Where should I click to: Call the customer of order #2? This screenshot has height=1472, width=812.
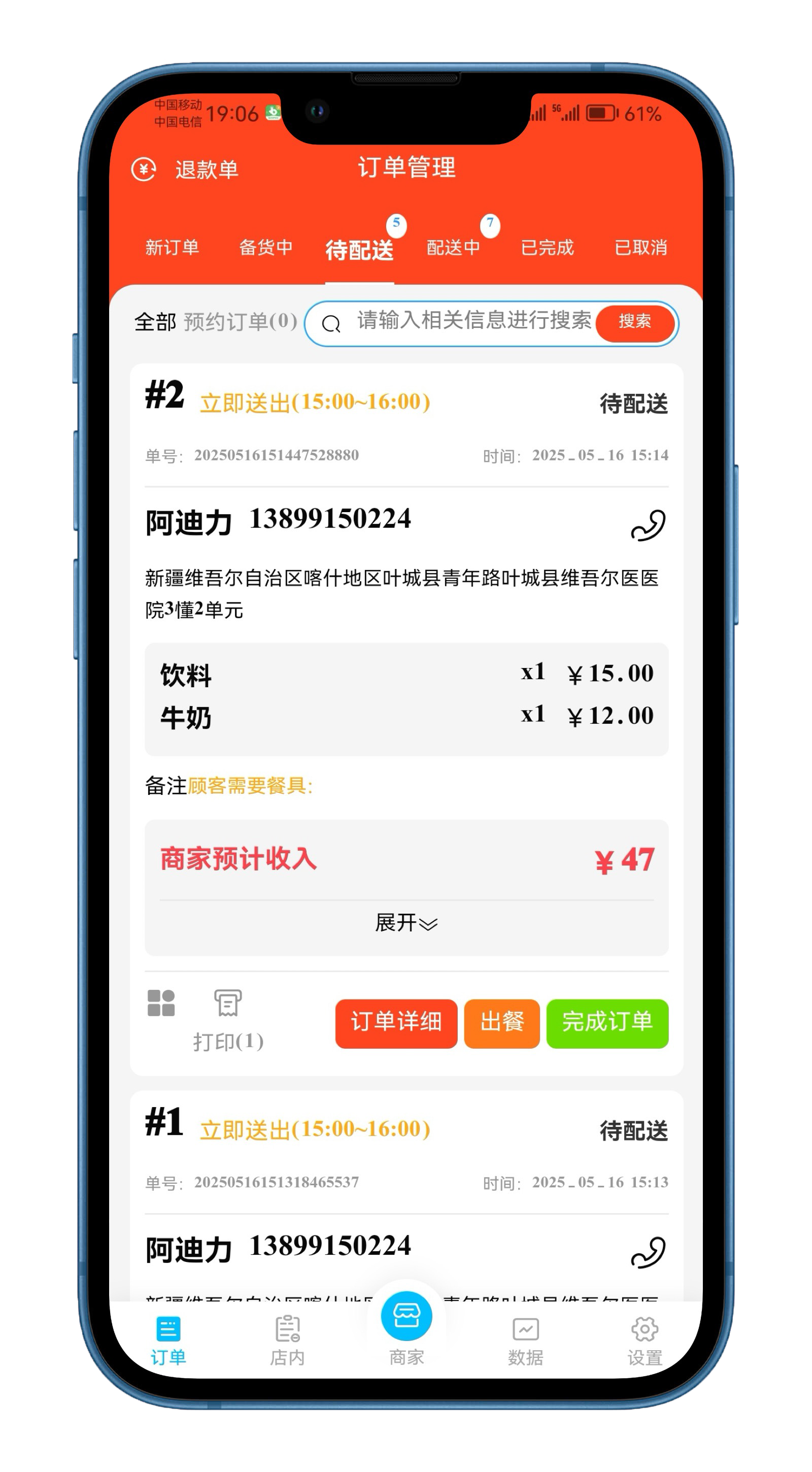pos(648,525)
